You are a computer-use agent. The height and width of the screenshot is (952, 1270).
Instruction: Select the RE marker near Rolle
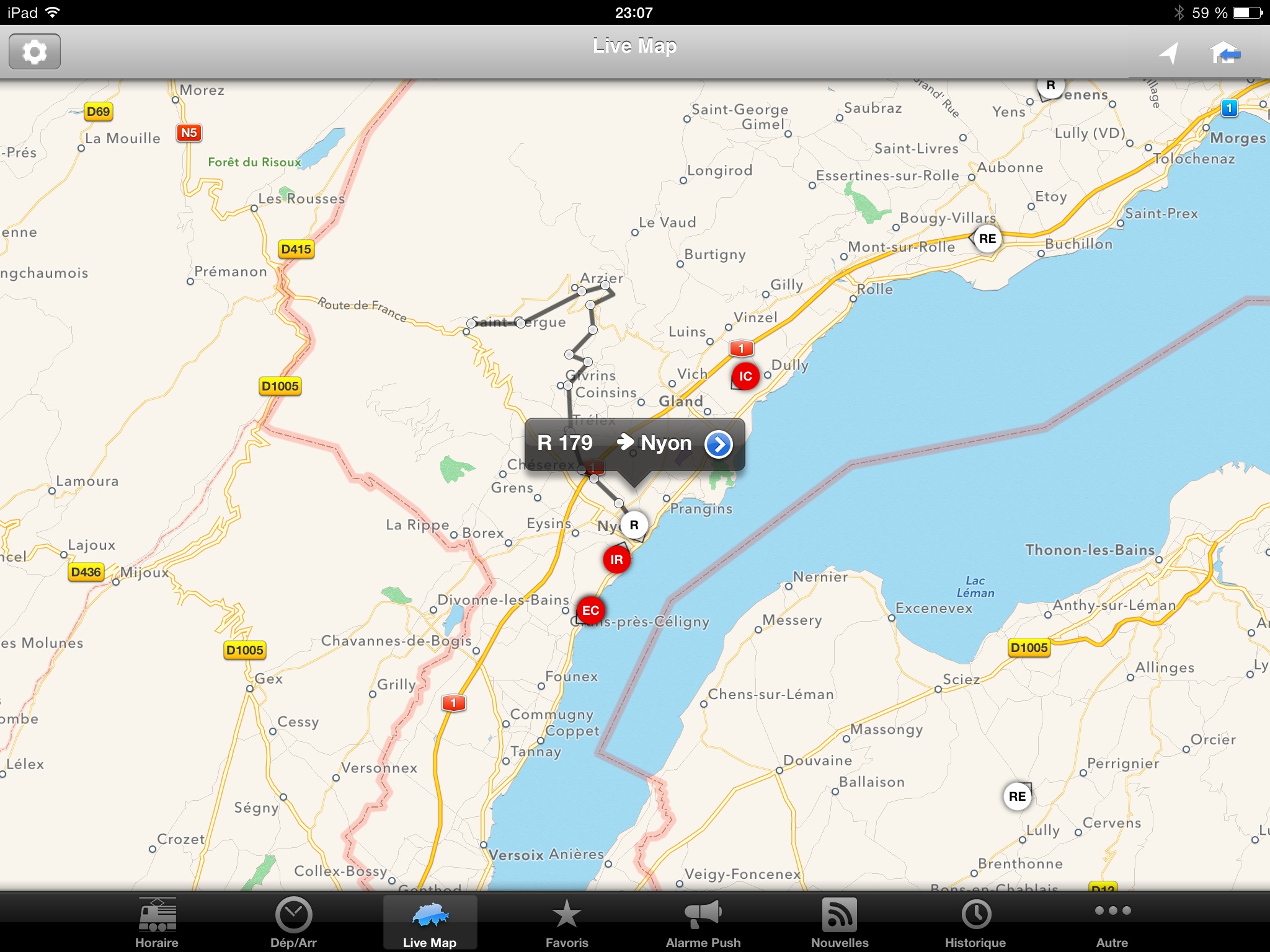coord(987,239)
